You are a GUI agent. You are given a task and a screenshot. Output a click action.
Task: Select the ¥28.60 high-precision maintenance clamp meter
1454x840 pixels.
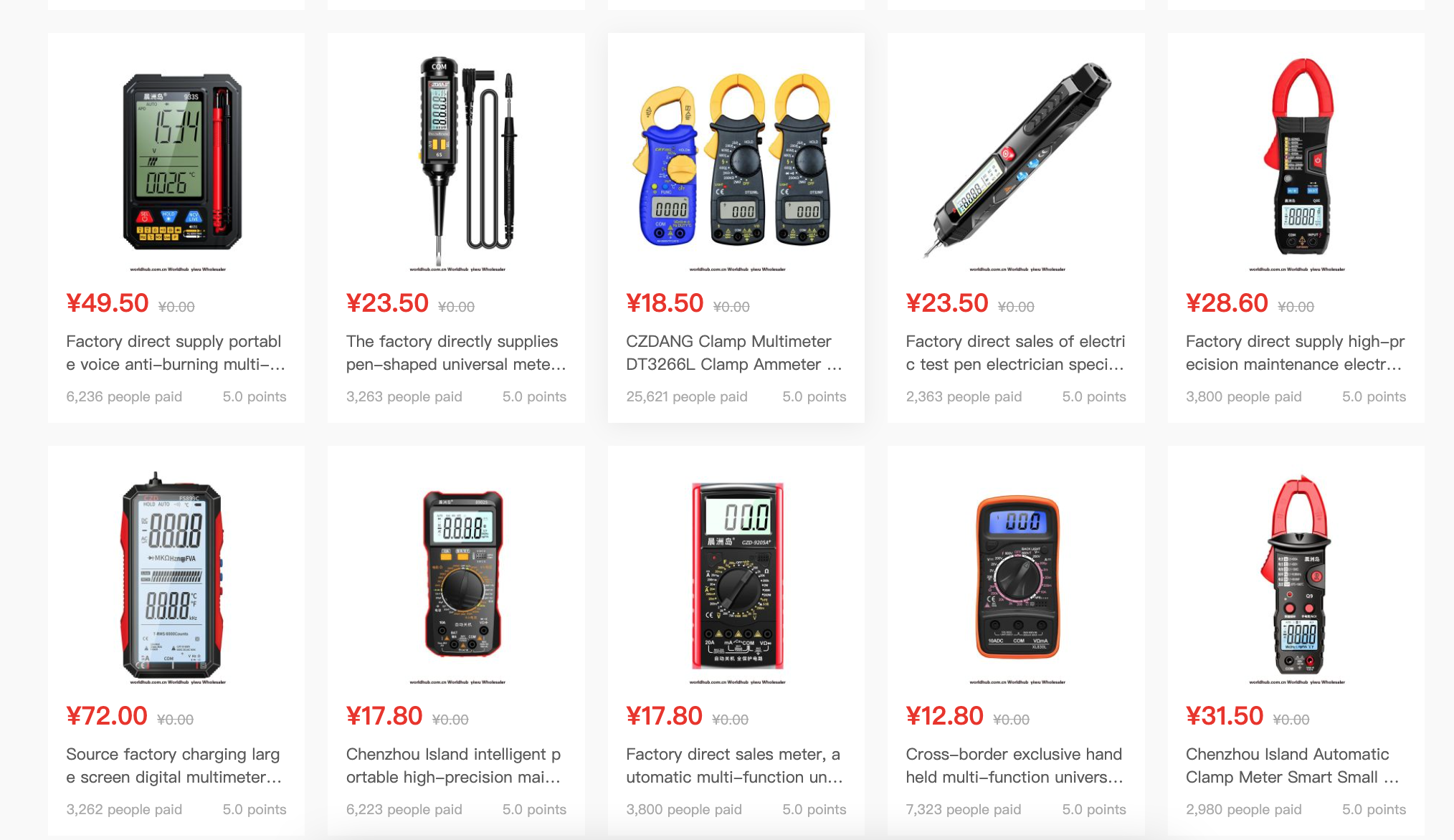coord(1296,164)
